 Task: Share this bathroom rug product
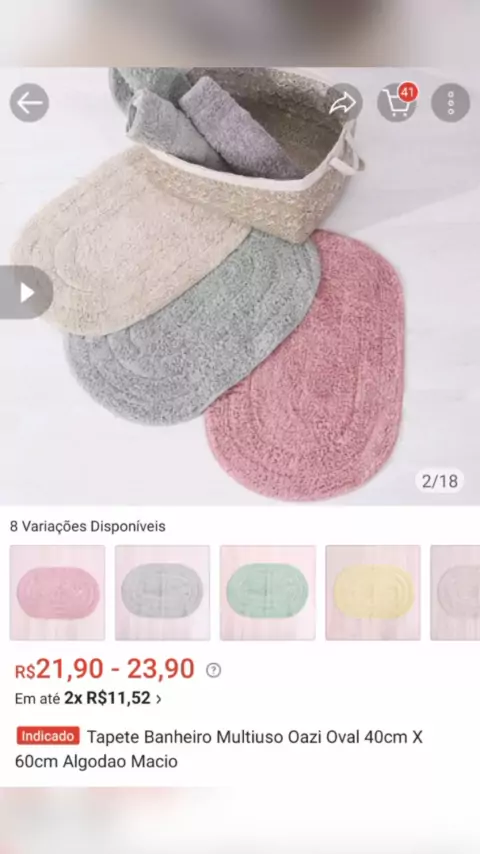pos(343,102)
